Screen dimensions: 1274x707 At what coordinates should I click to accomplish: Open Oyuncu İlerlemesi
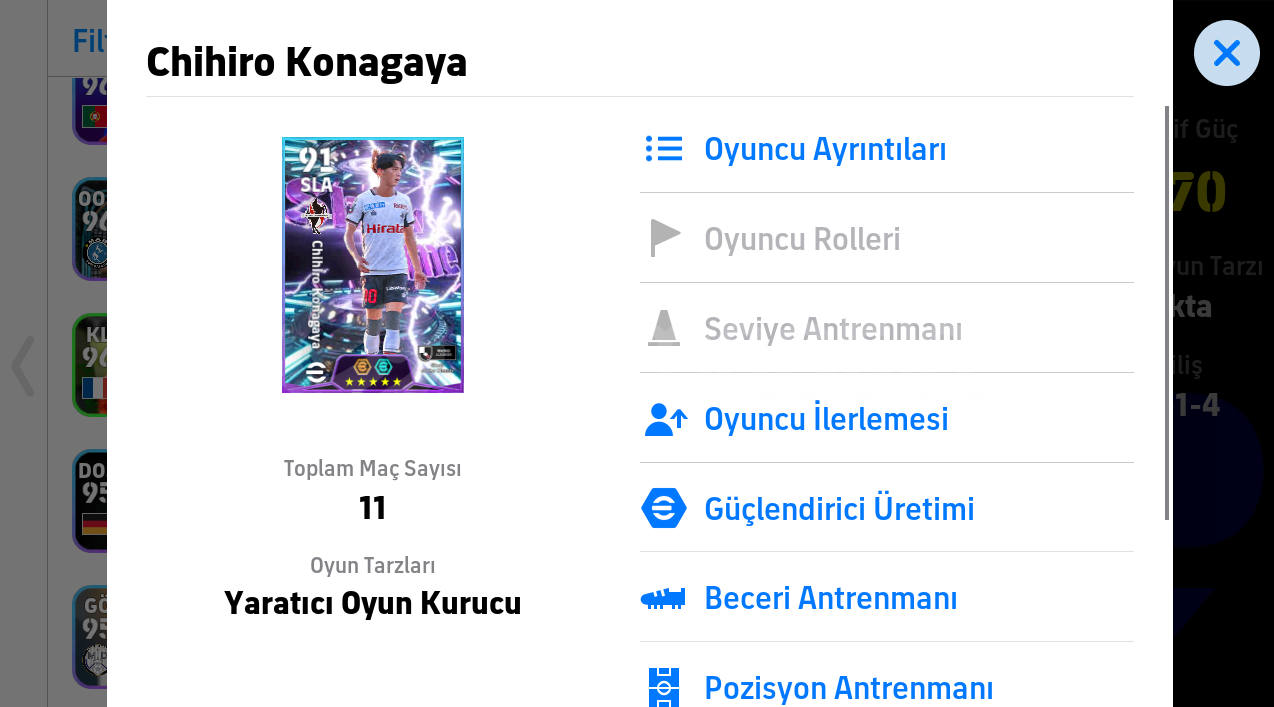[826, 419]
